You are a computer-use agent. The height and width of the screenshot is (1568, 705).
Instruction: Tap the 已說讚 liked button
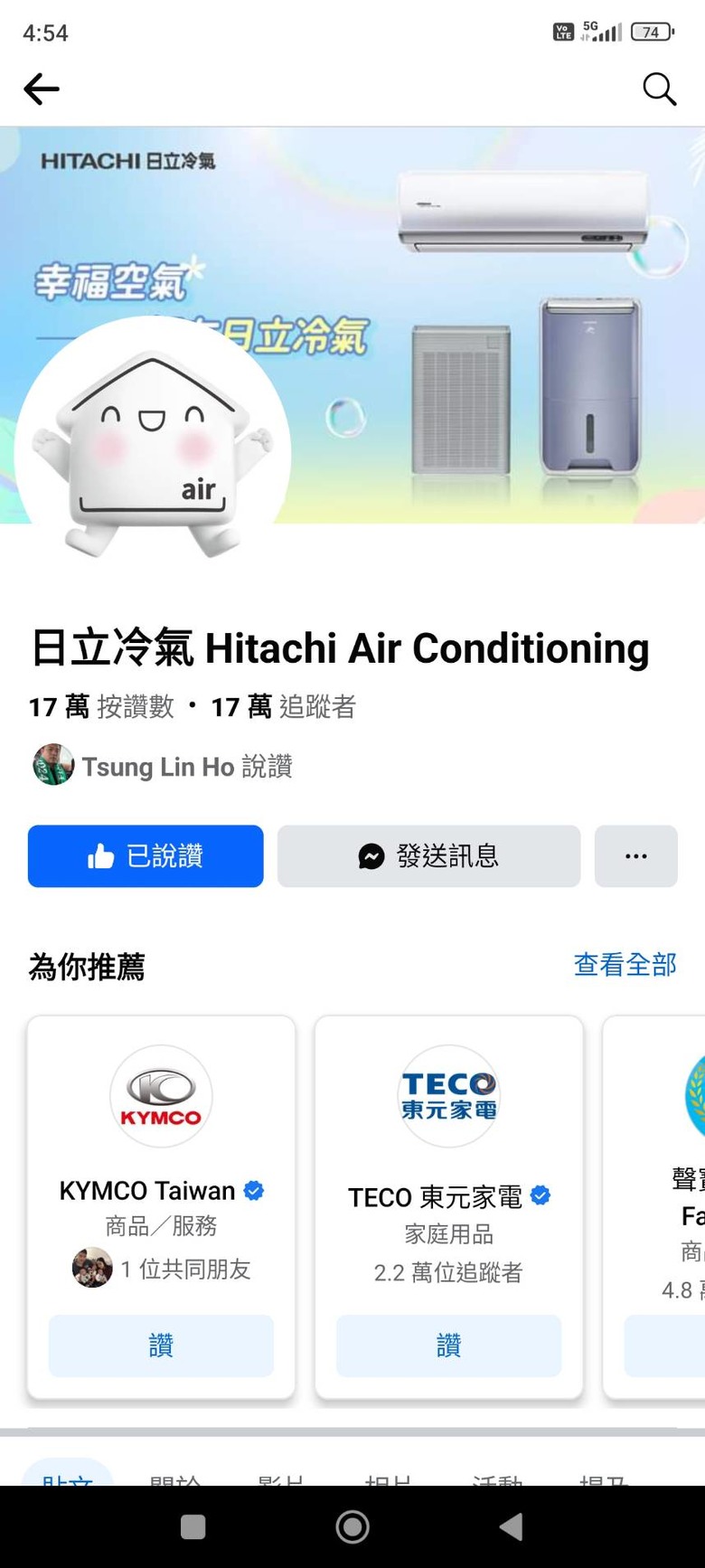point(146,855)
